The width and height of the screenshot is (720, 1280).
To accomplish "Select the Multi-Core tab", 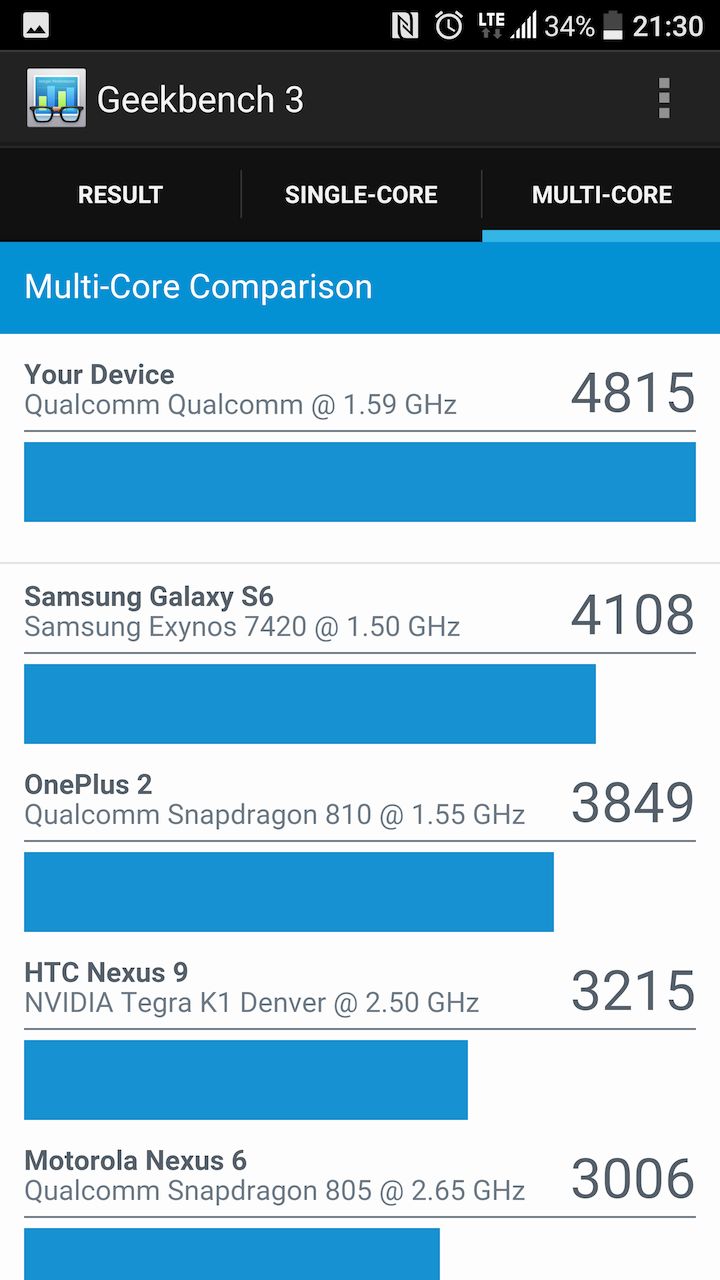I will pyautogui.click(x=601, y=195).
